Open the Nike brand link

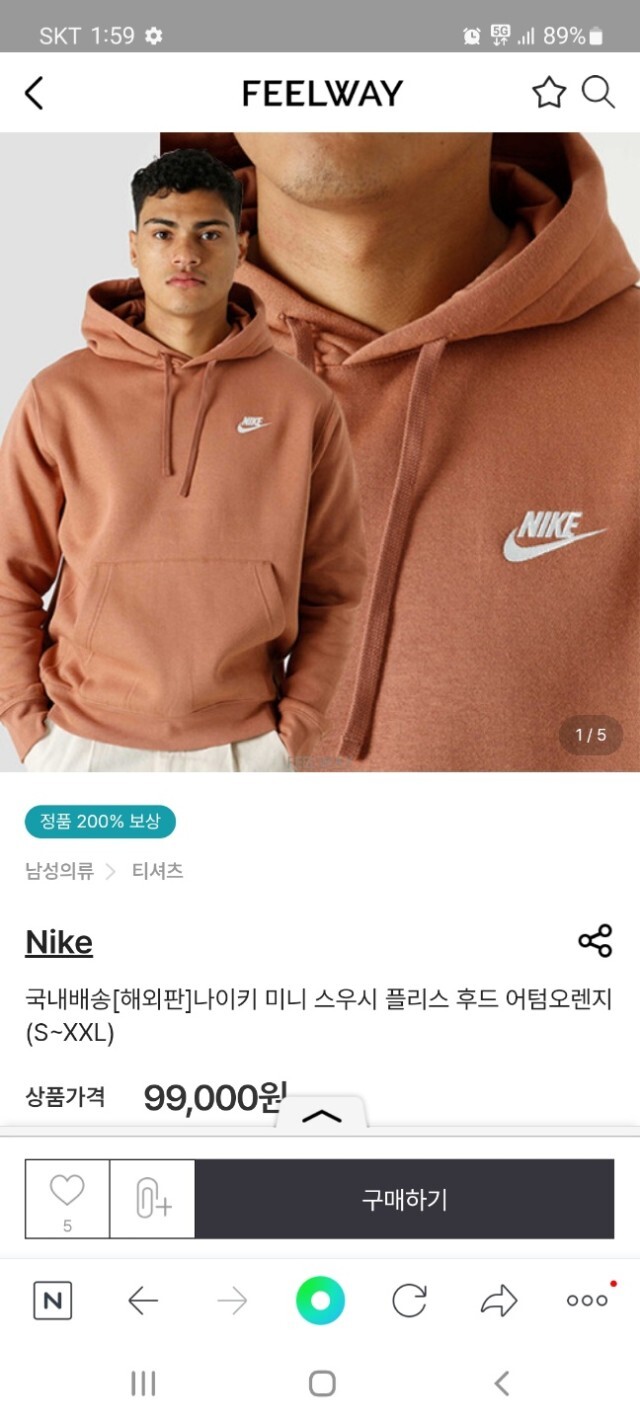tap(59, 942)
